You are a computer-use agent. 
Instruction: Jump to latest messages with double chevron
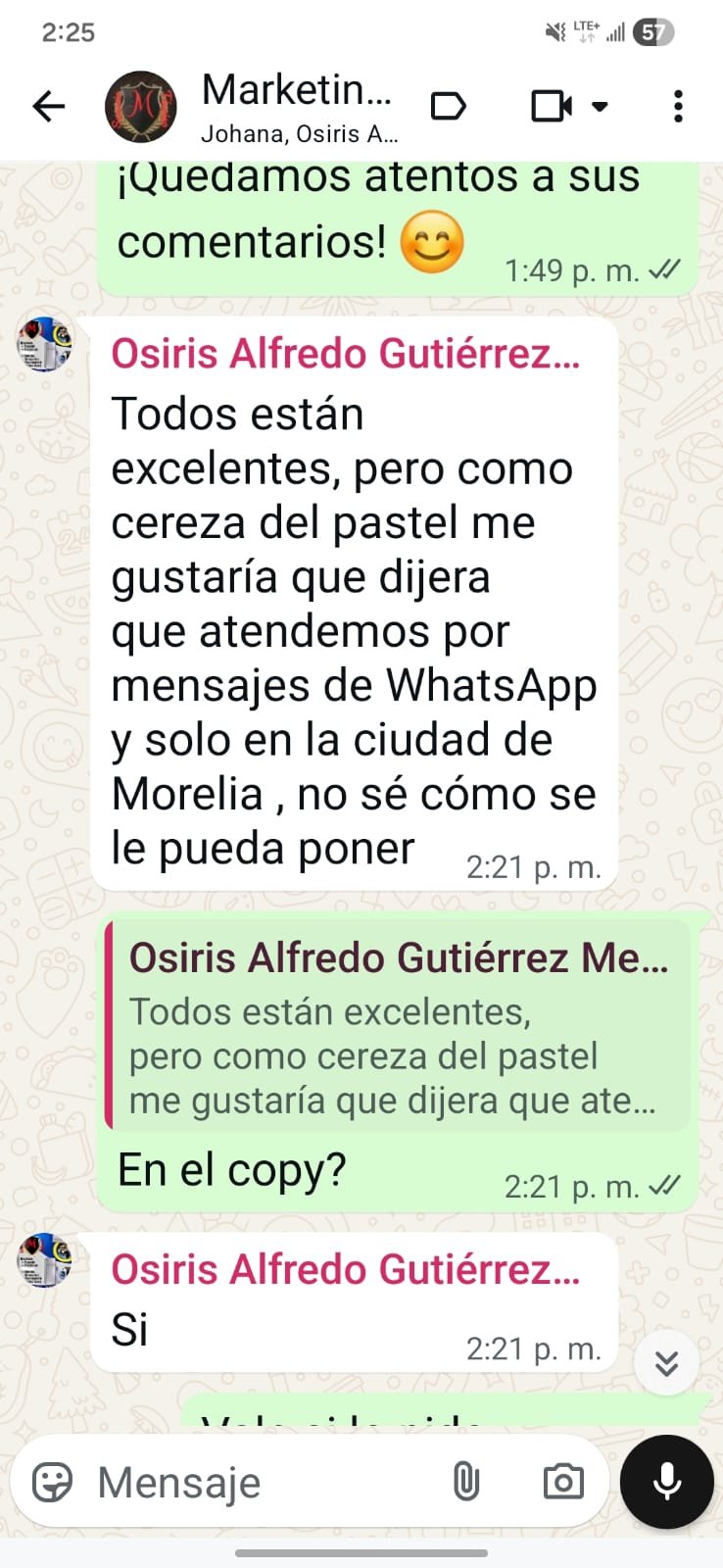coord(667,1363)
